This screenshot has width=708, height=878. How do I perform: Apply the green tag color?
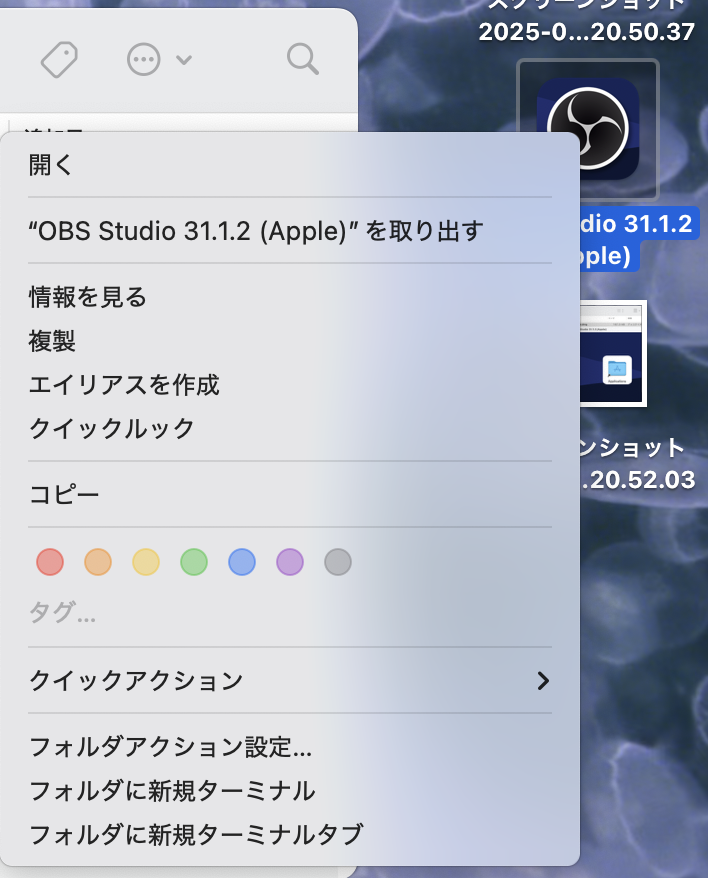tap(194, 562)
